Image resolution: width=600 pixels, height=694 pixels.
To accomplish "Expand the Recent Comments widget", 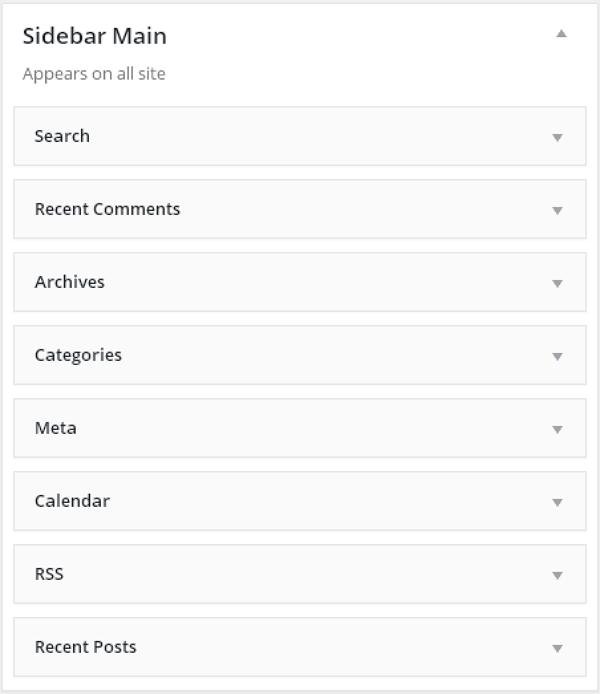I will (557, 210).
